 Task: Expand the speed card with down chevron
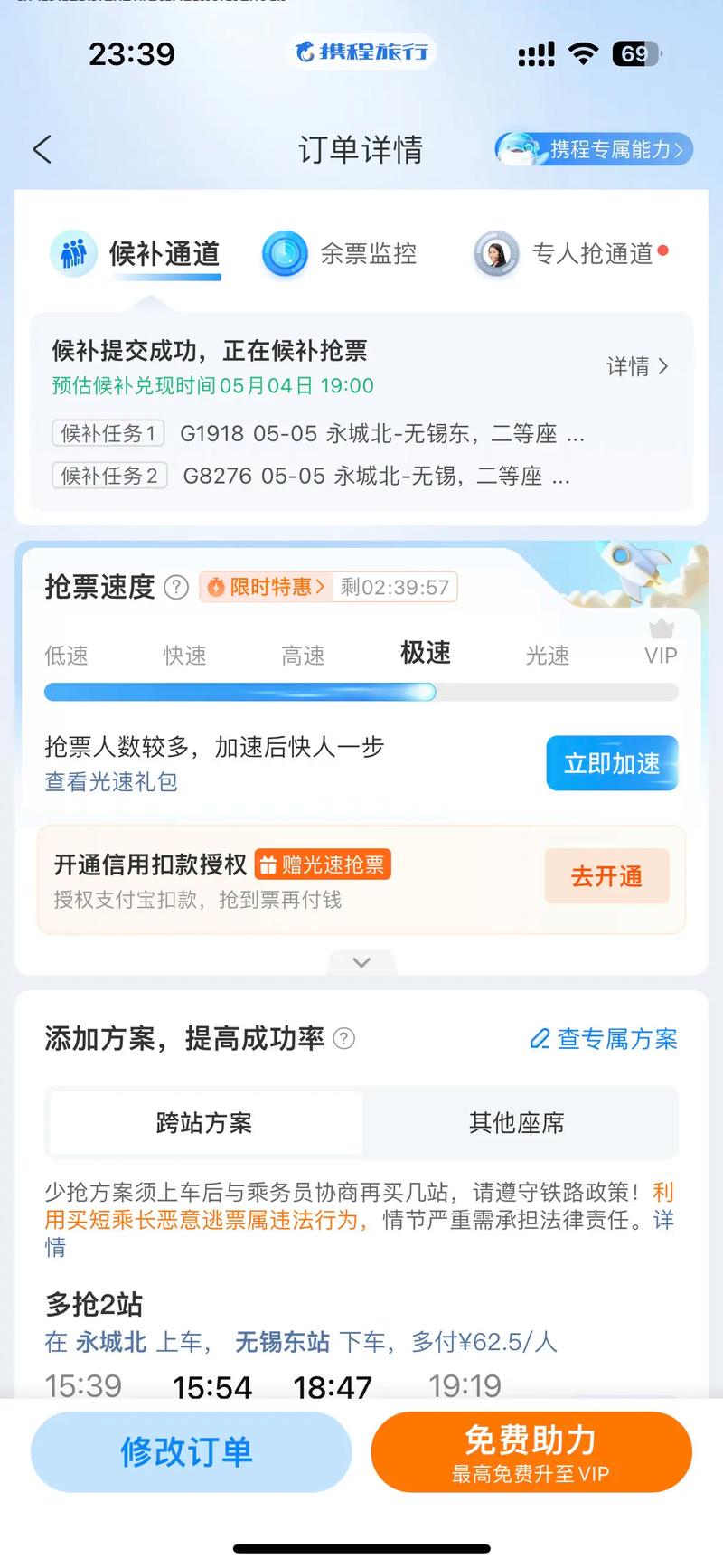361,962
